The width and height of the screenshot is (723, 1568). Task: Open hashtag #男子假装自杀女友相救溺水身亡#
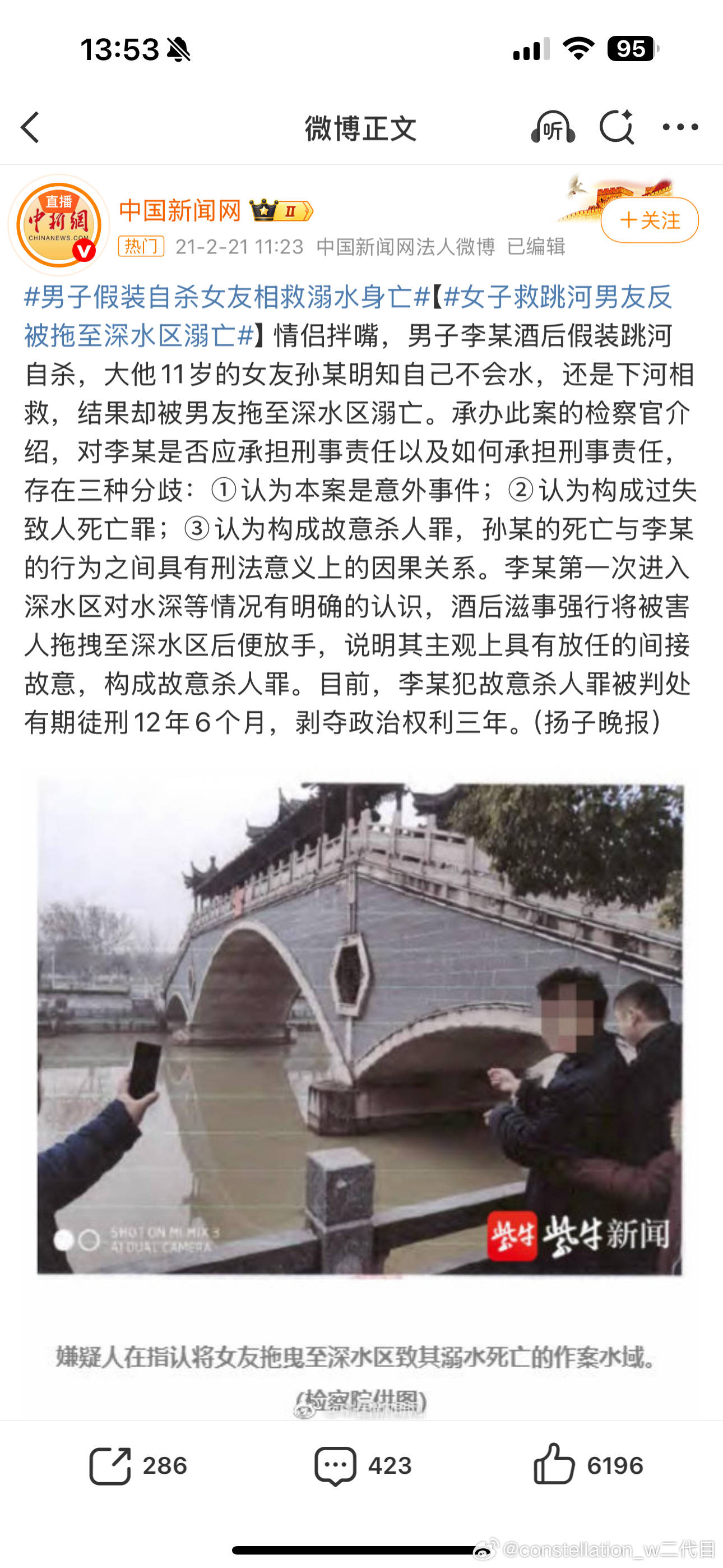[227, 297]
